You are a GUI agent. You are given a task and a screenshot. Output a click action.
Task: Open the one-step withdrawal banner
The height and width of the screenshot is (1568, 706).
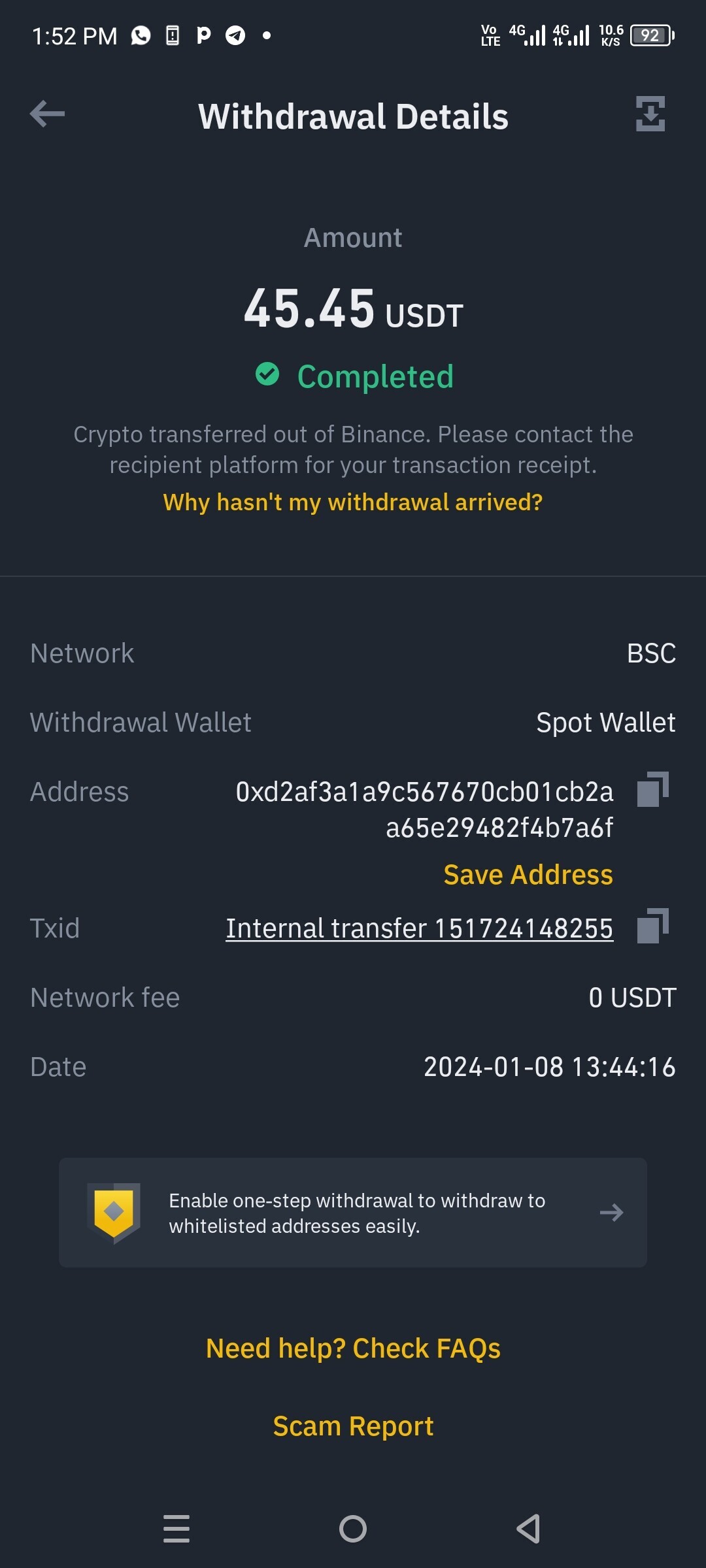click(x=353, y=1213)
